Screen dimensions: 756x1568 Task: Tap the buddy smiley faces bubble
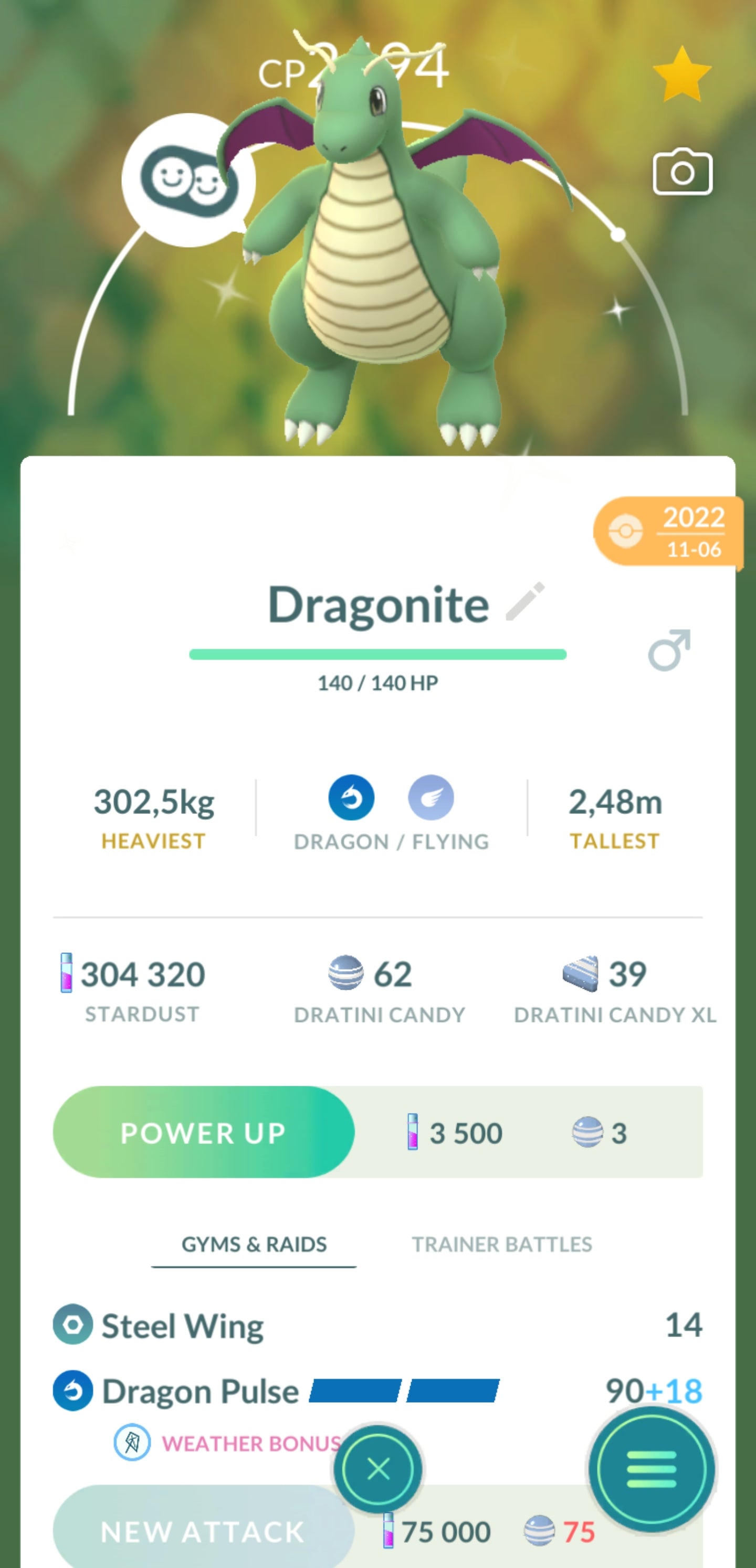(x=187, y=179)
